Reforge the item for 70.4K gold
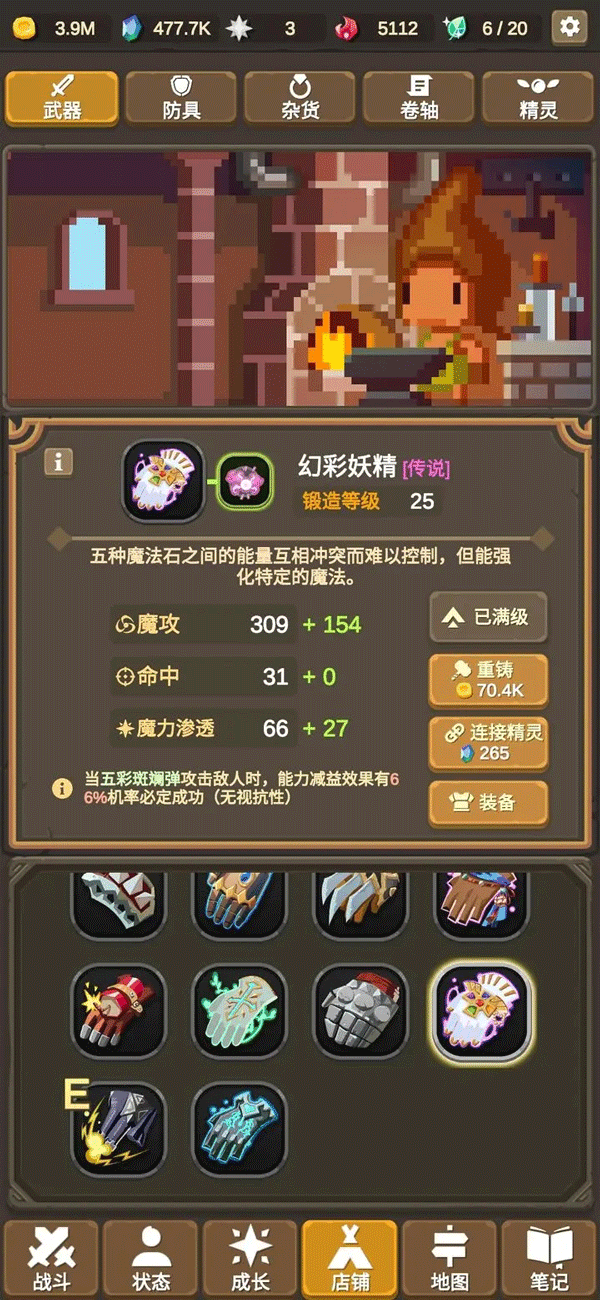The image size is (600, 1300). pyautogui.click(x=488, y=680)
